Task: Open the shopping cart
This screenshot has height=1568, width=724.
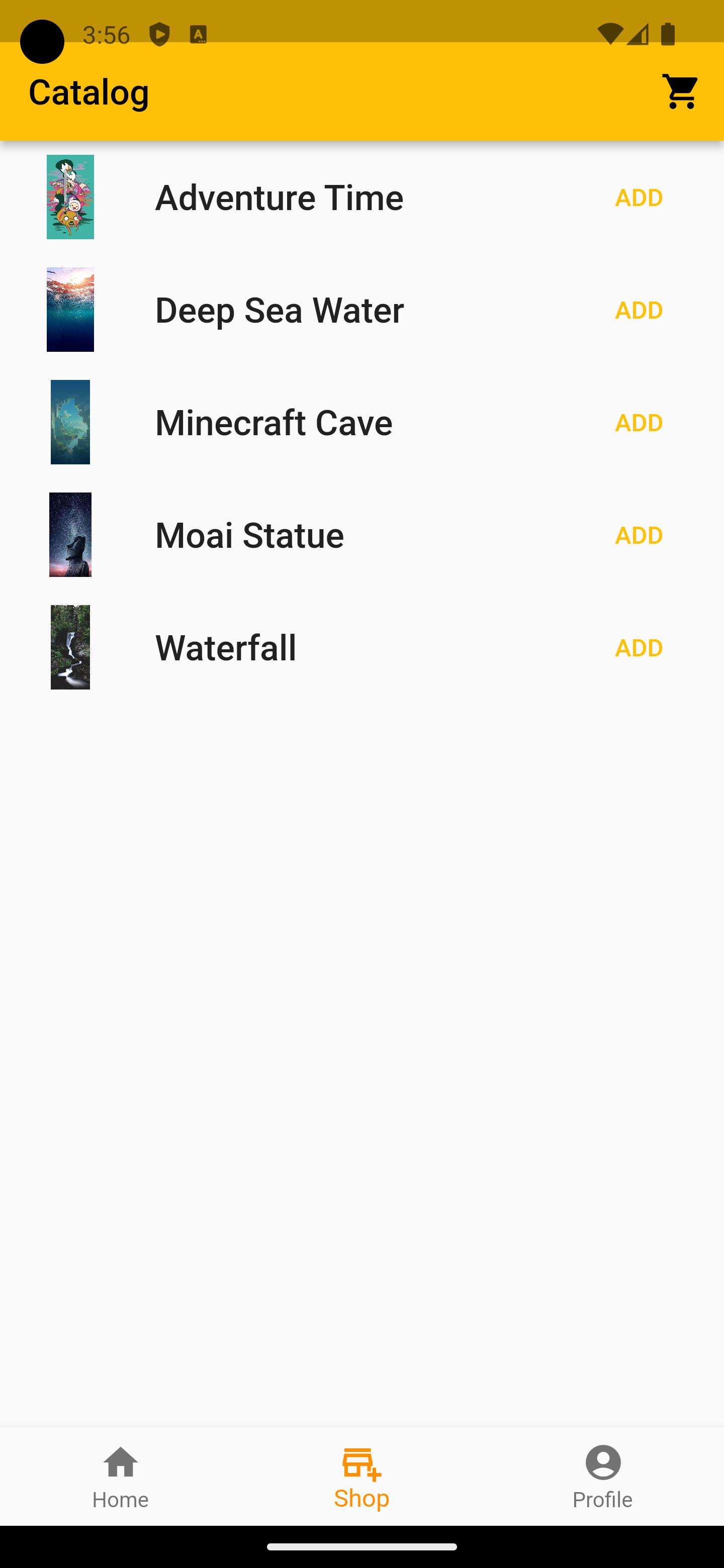Action: (680, 92)
